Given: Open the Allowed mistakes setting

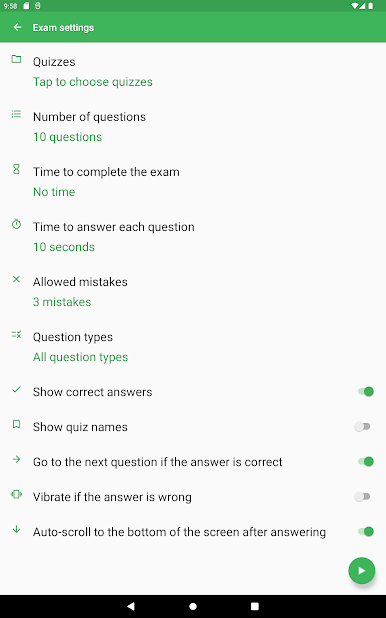Looking at the screenshot, I should point(193,292).
